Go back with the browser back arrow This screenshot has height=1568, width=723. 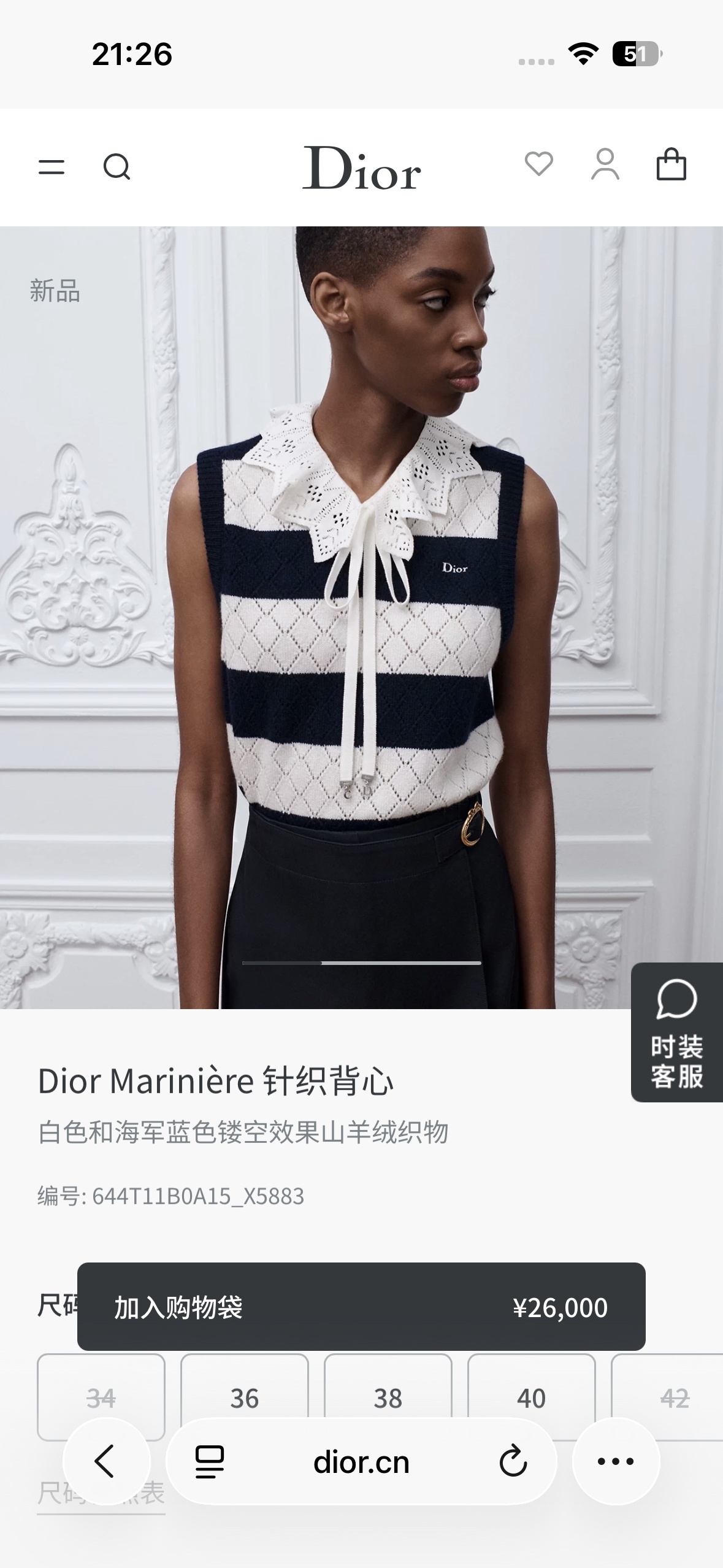106,1461
